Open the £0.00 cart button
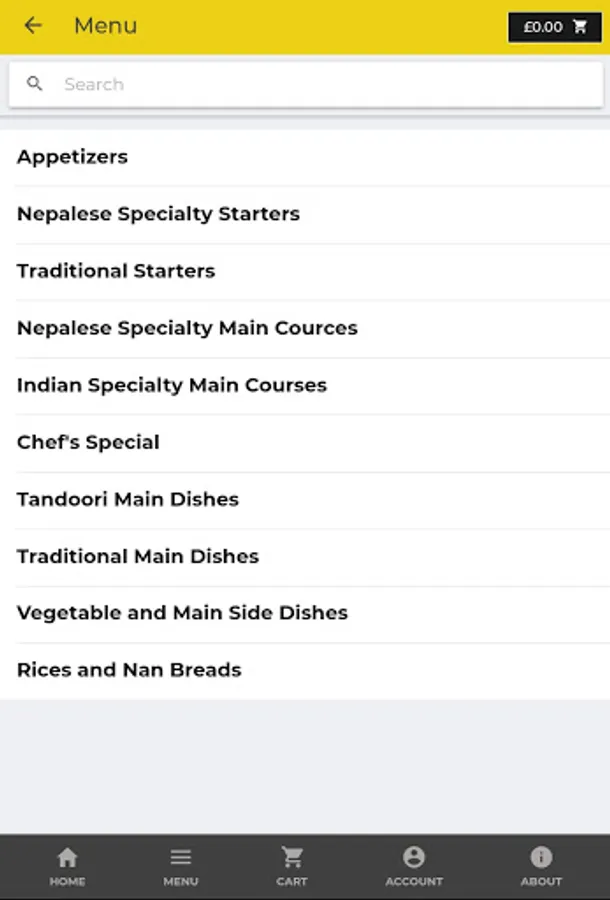Image resolution: width=610 pixels, height=900 pixels. click(x=555, y=27)
